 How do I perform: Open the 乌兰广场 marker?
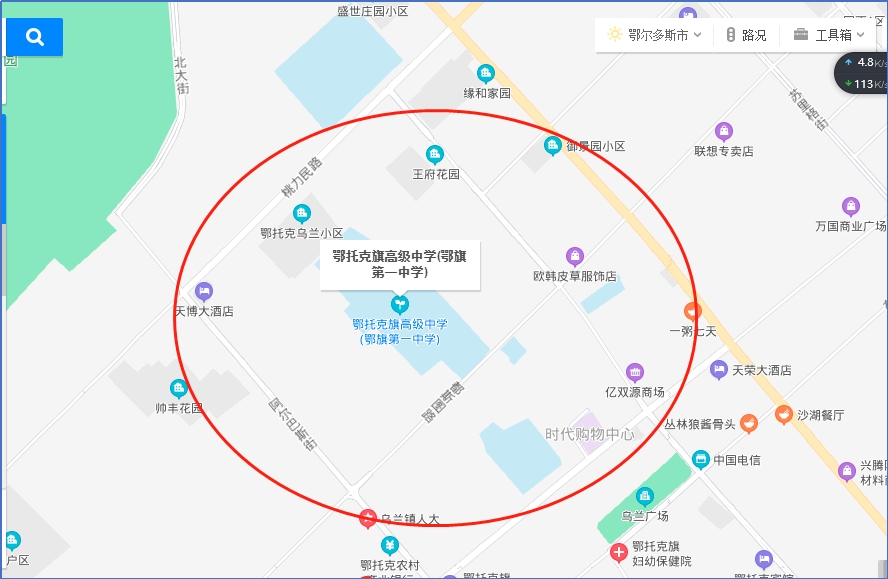pyautogui.click(x=645, y=496)
